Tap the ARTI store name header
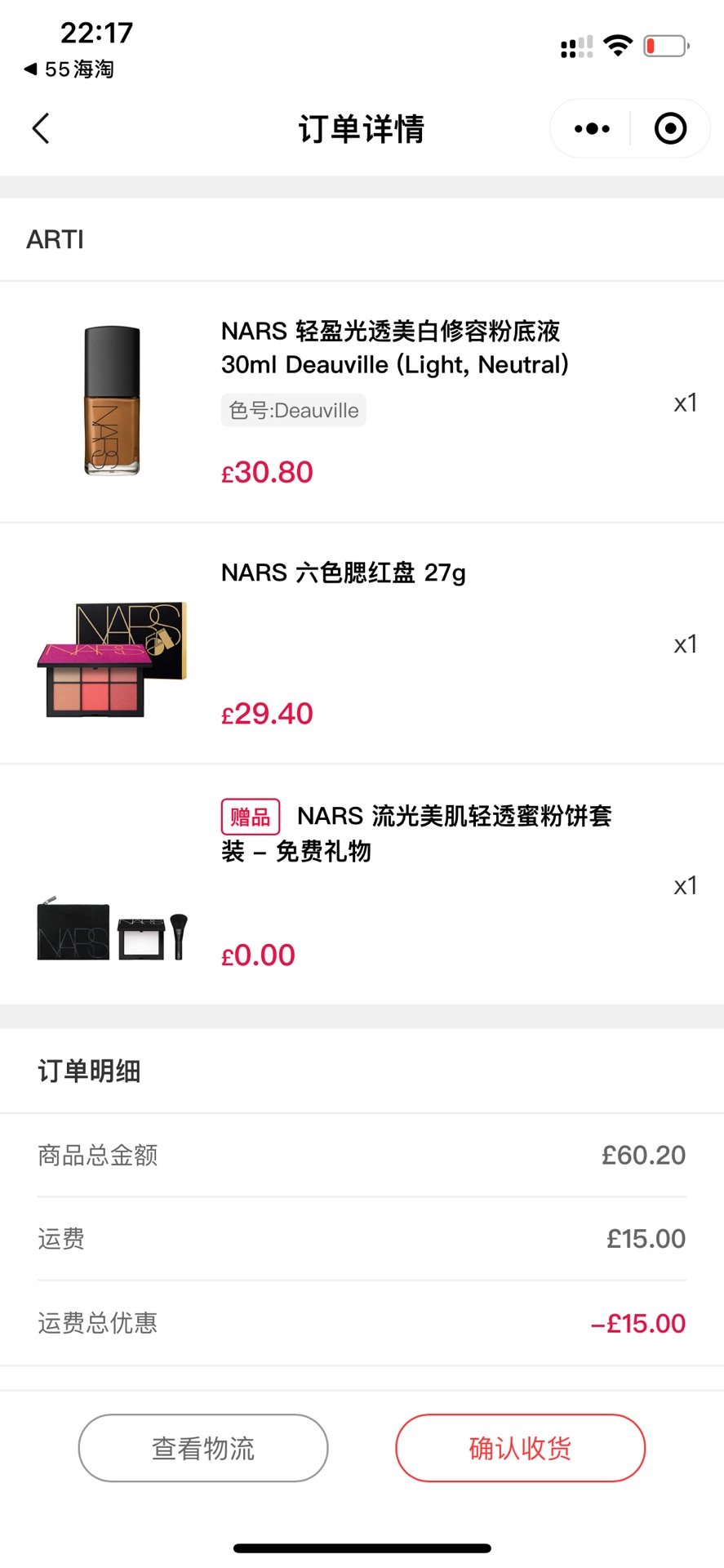Viewport: 724px width, 1568px height. click(x=54, y=239)
